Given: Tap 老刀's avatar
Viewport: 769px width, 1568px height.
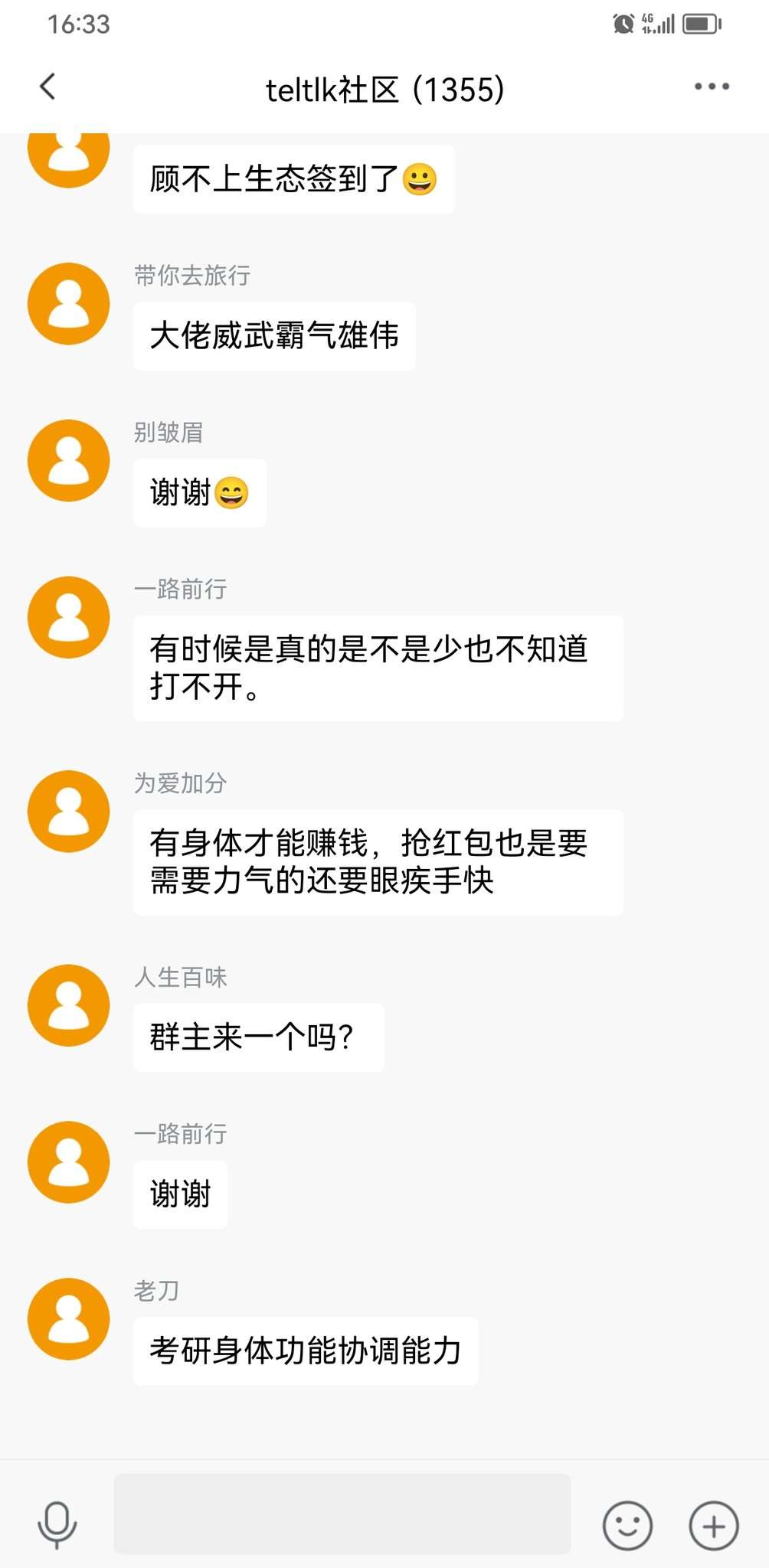Looking at the screenshot, I should coord(69,1319).
